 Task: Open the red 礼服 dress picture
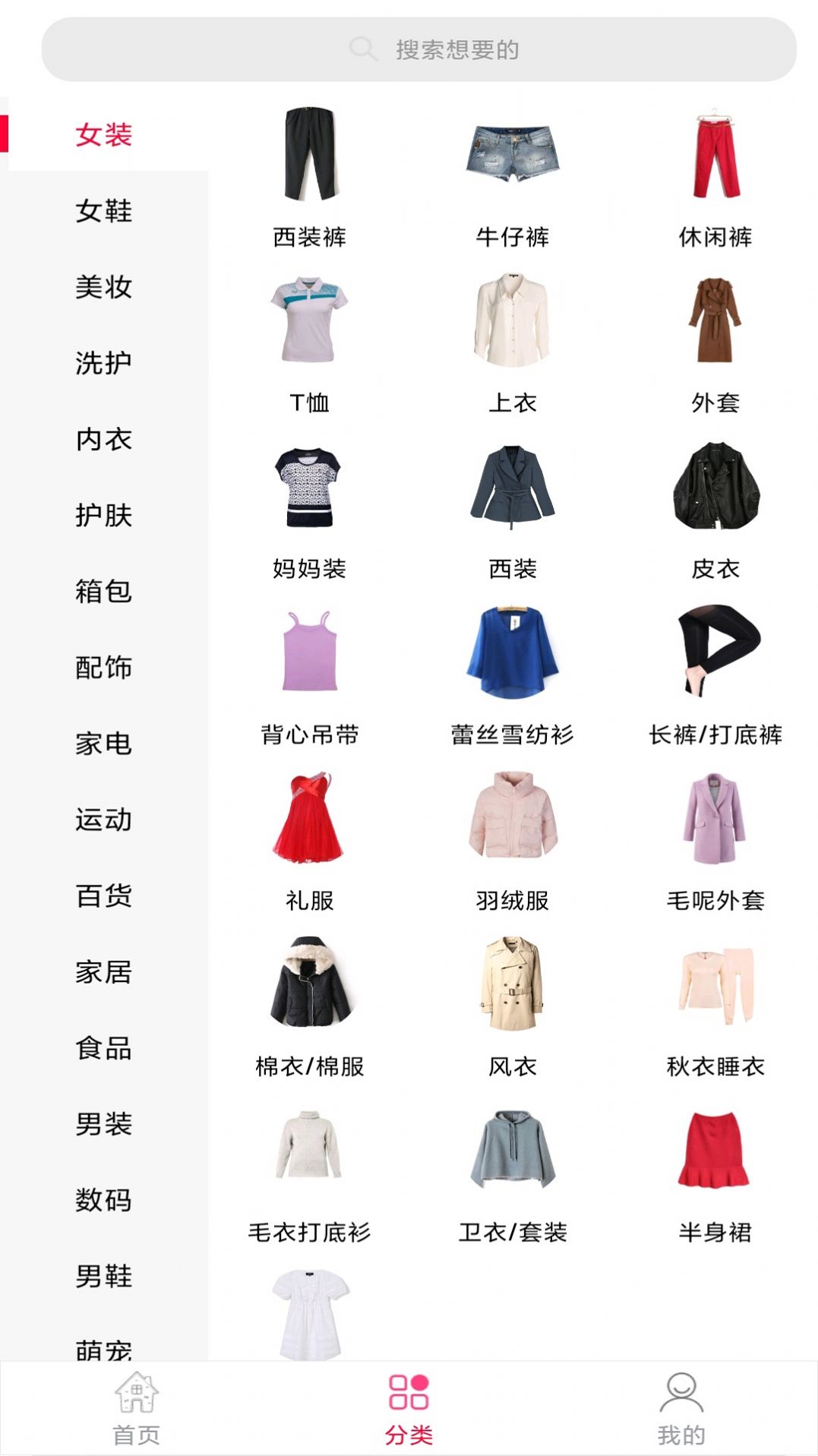pyautogui.click(x=310, y=820)
